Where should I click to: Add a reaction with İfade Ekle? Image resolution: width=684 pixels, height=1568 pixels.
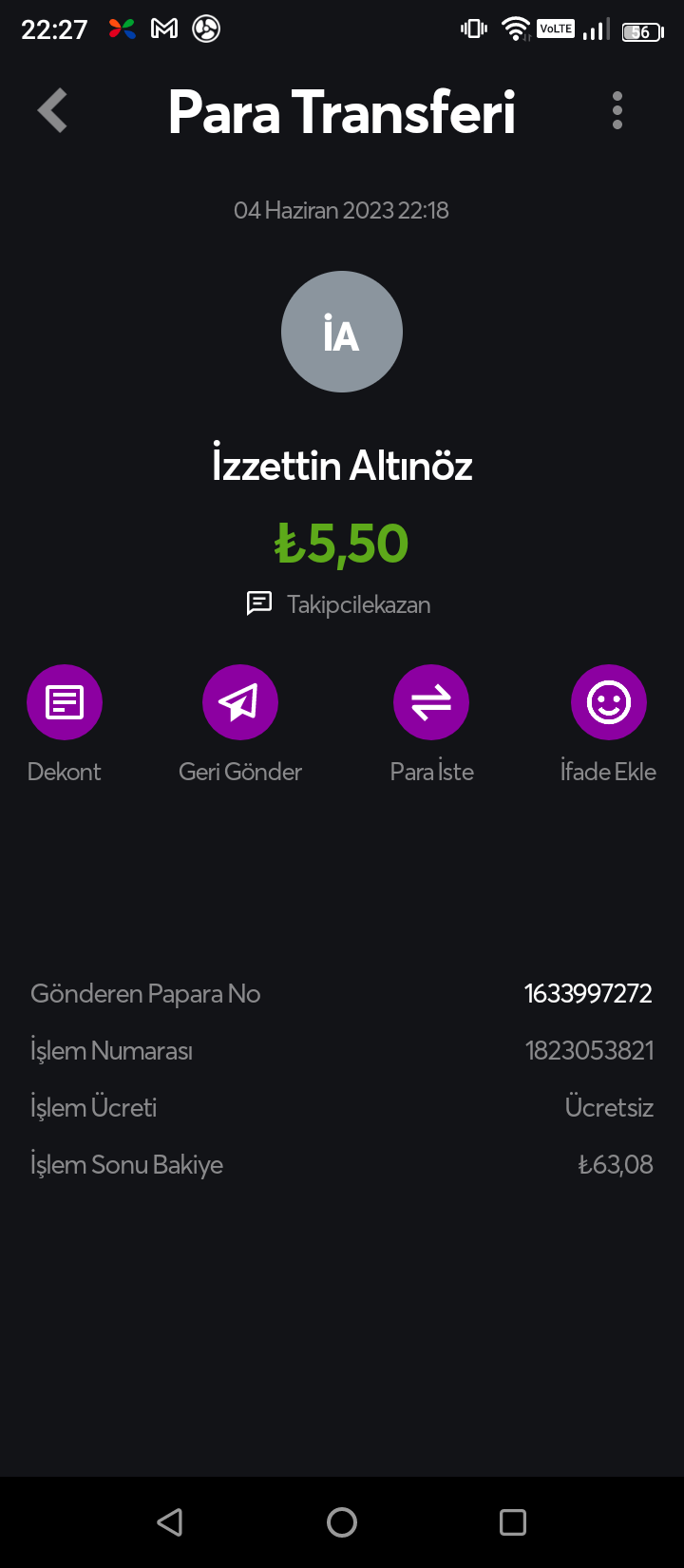pyautogui.click(x=609, y=702)
